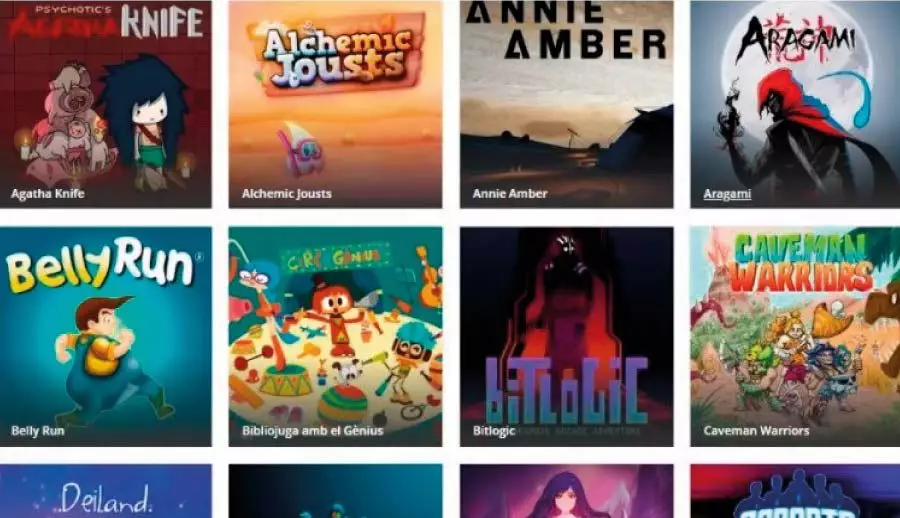Open the Belly Run game tile
The height and width of the screenshot is (518, 900).
[x=105, y=336]
